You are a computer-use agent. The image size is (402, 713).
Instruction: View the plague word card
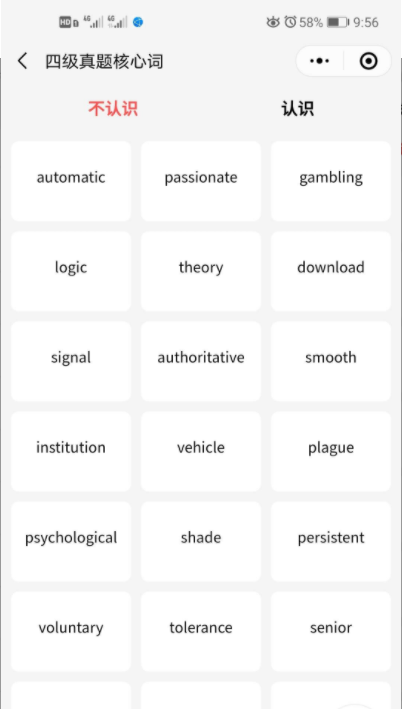click(x=331, y=451)
